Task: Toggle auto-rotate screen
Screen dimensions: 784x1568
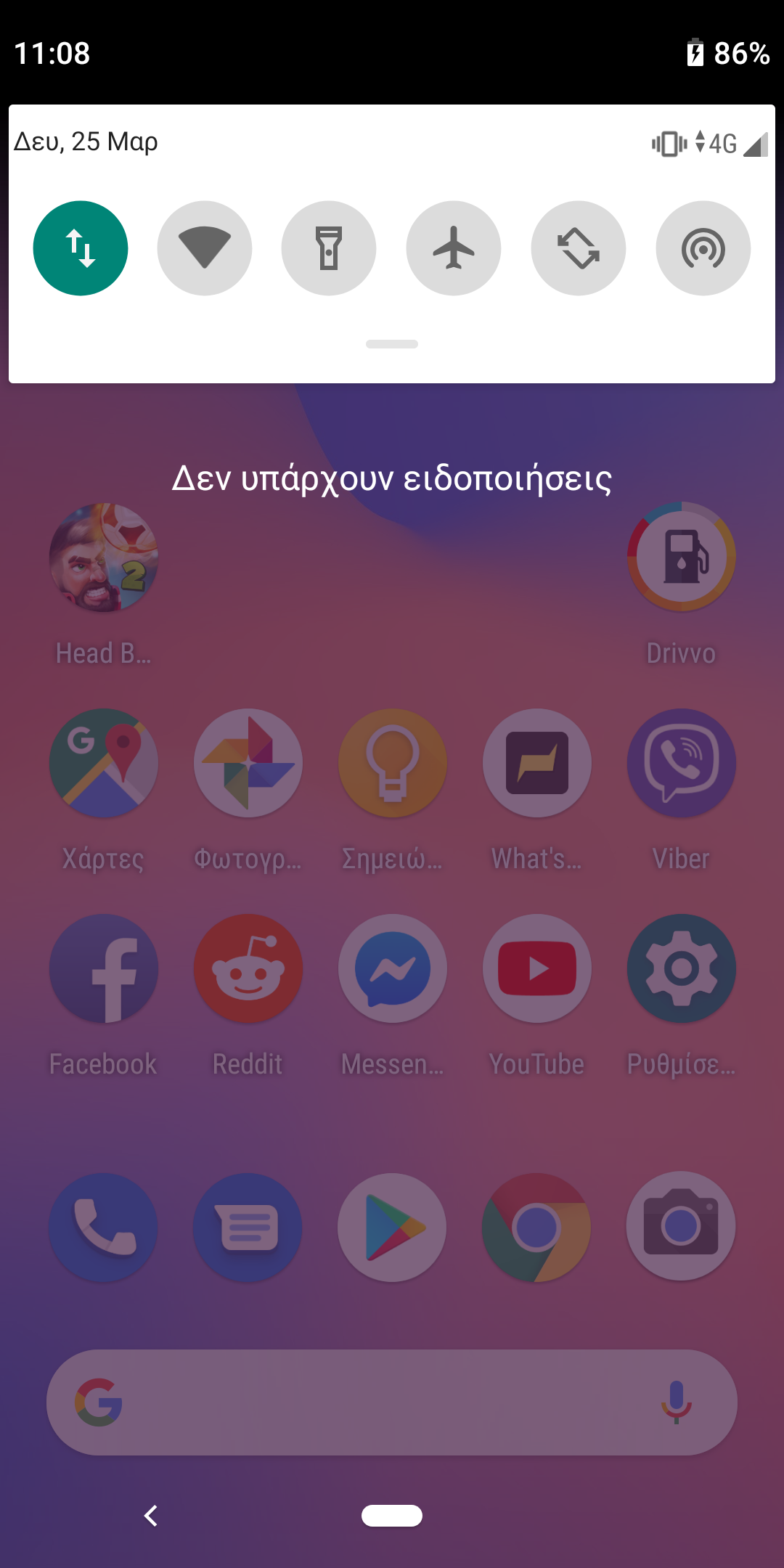Action: click(x=579, y=248)
